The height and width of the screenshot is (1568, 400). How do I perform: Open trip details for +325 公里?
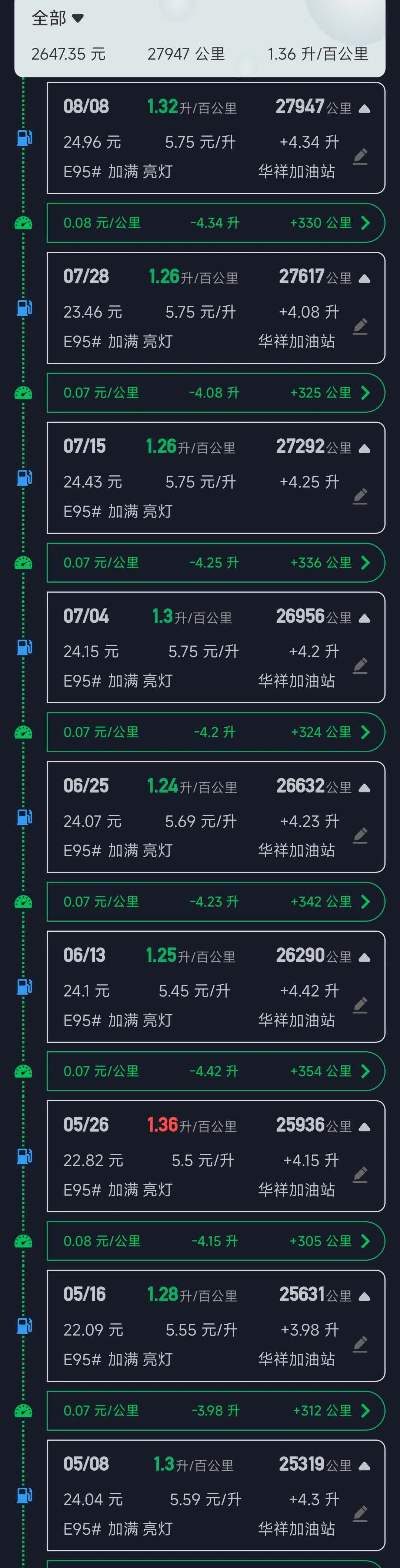point(365,393)
